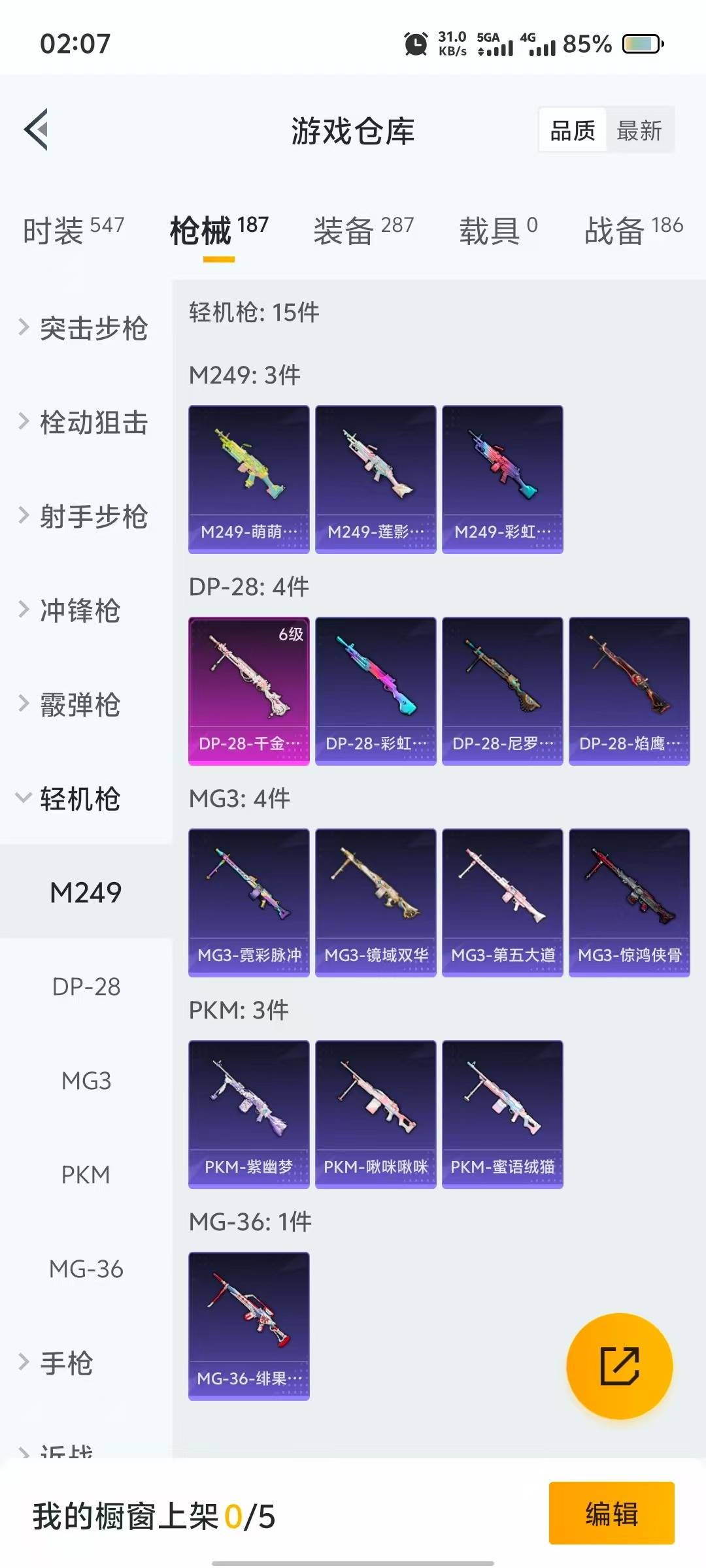View the MG3-霓彩脉冲 skin

(249, 903)
